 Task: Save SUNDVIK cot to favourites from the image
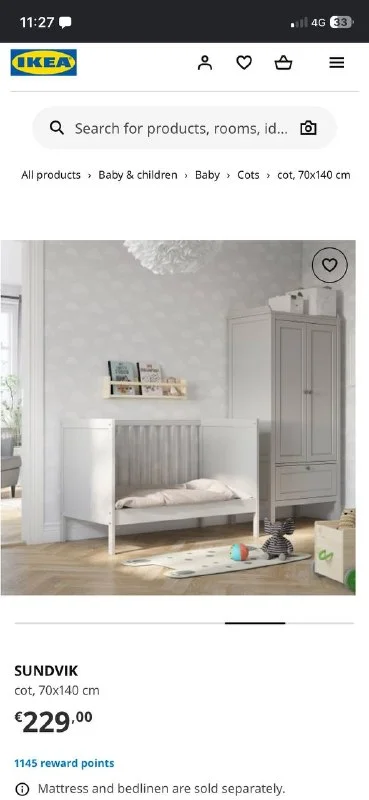click(x=330, y=265)
